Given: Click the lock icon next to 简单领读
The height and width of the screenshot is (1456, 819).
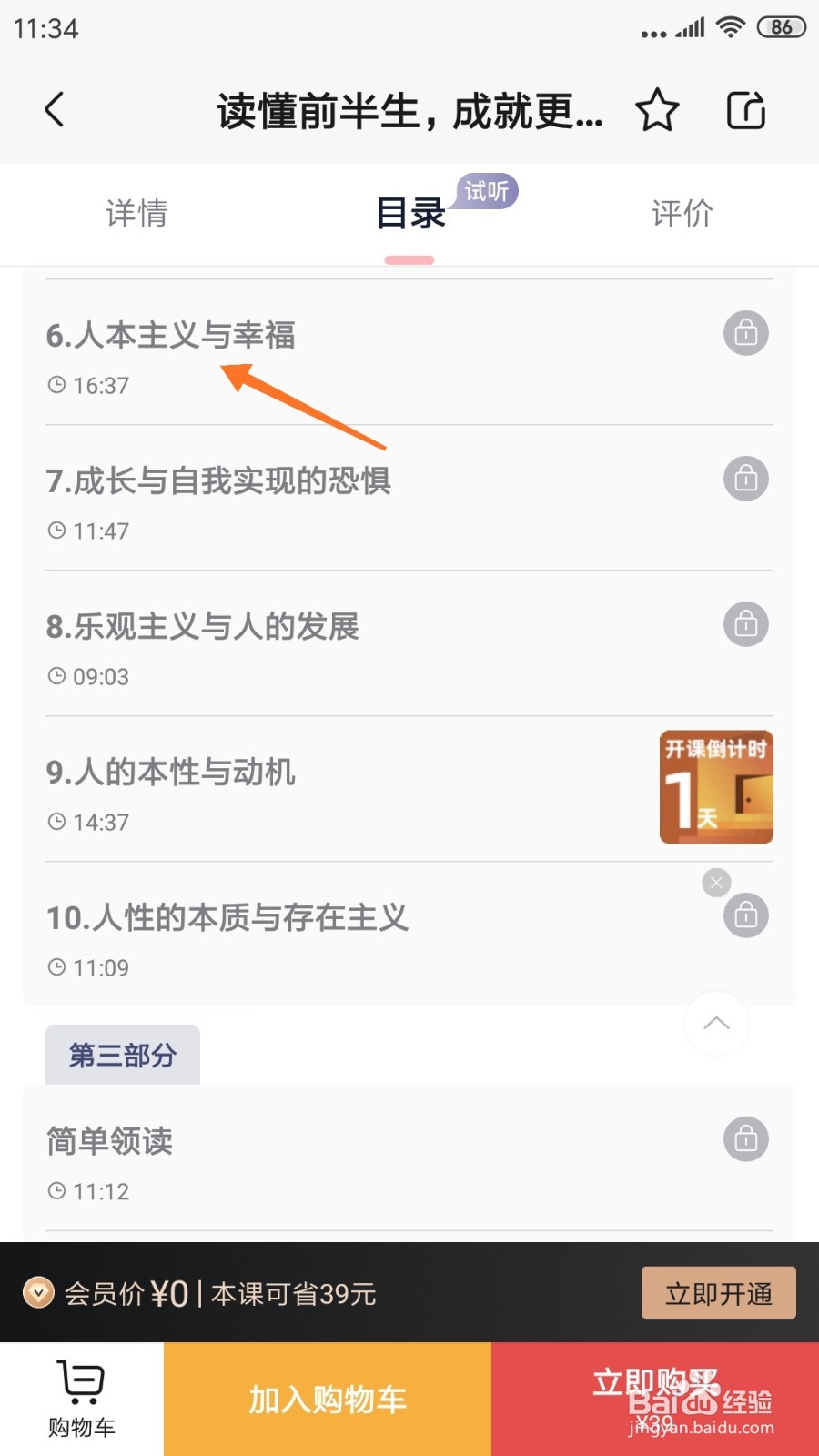Looking at the screenshot, I should (745, 1138).
